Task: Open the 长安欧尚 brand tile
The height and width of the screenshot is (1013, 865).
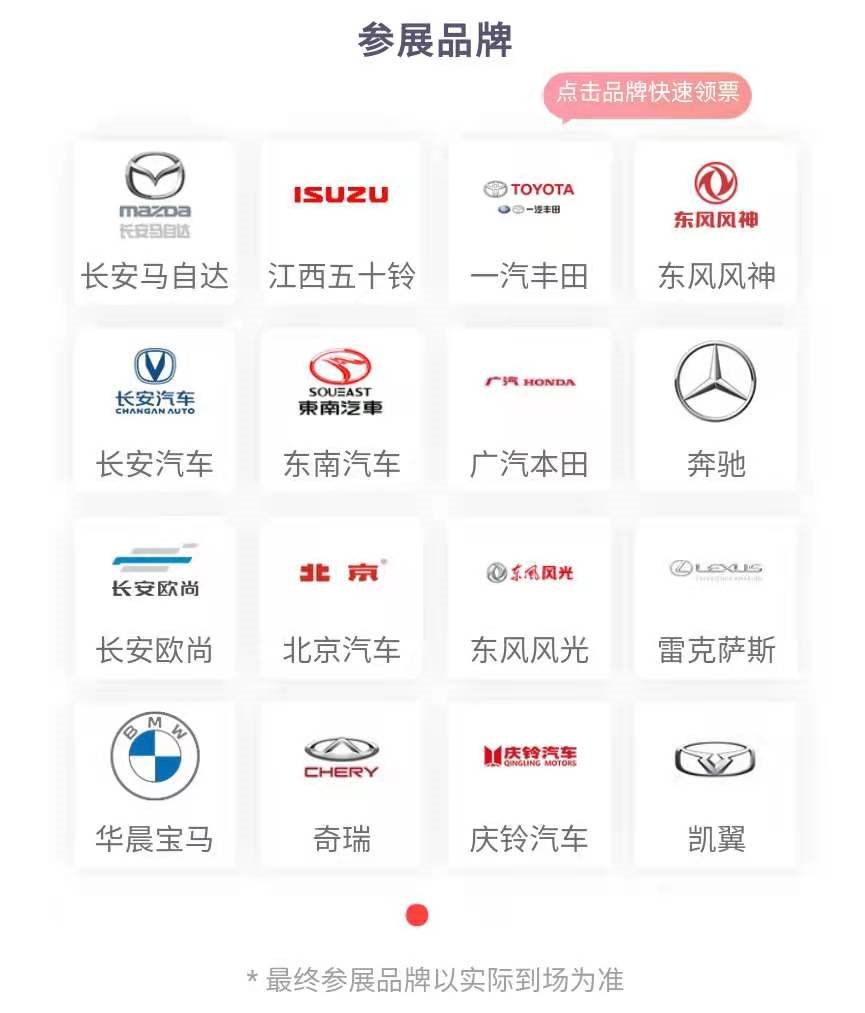Action: pyautogui.click(x=155, y=598)
